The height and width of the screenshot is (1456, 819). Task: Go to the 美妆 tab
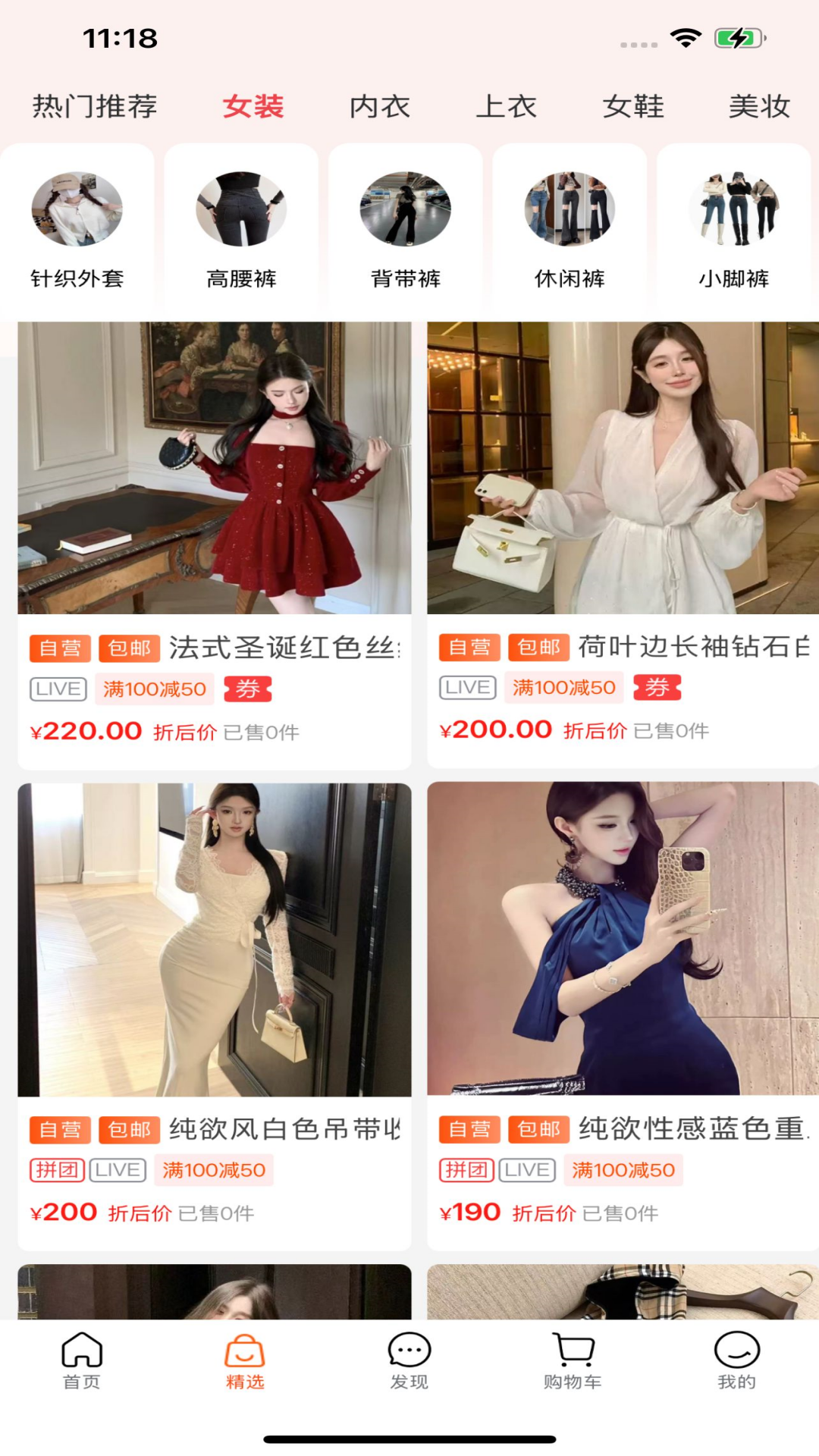coord(759,106)
